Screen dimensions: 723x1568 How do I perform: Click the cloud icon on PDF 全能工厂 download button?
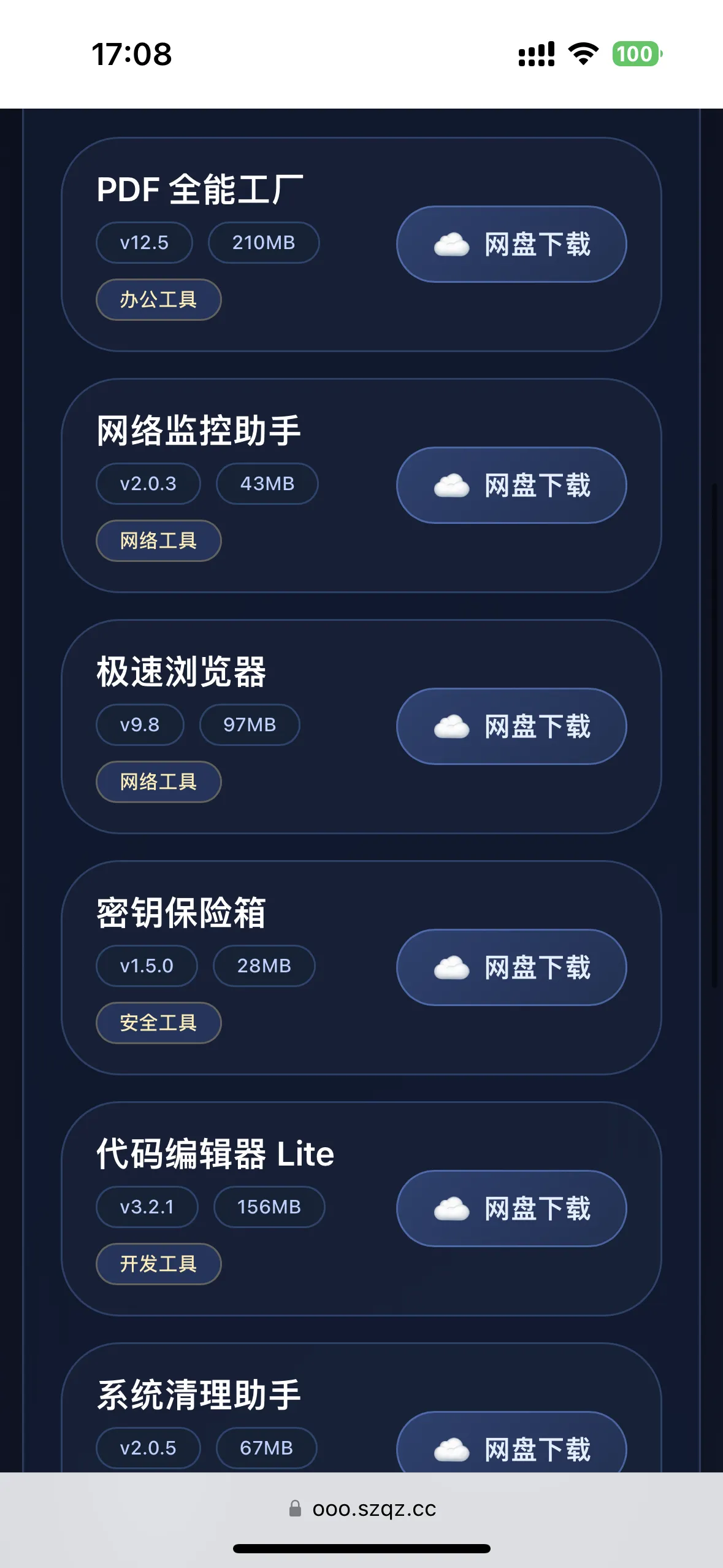[x=451, y=244]
